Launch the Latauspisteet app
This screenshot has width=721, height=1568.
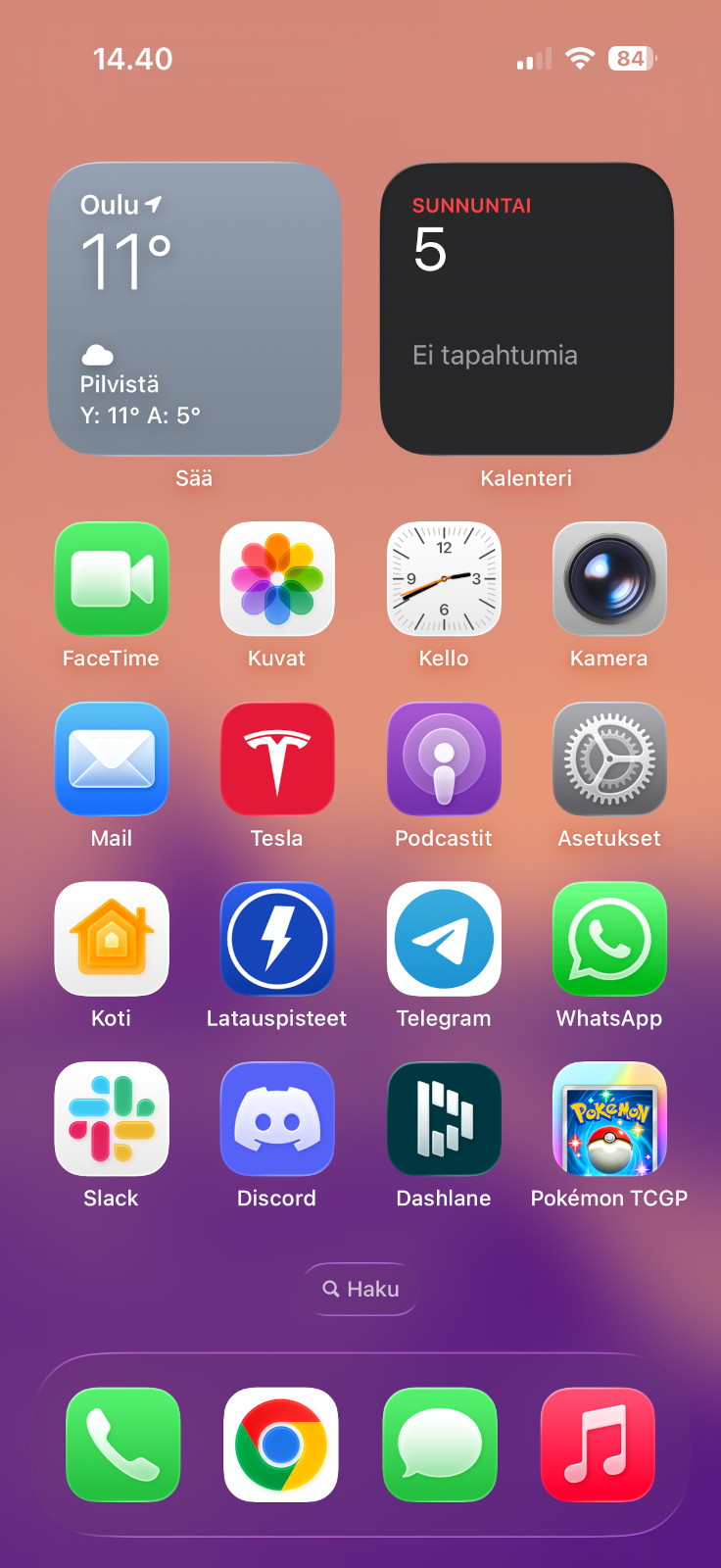[277, 939]
